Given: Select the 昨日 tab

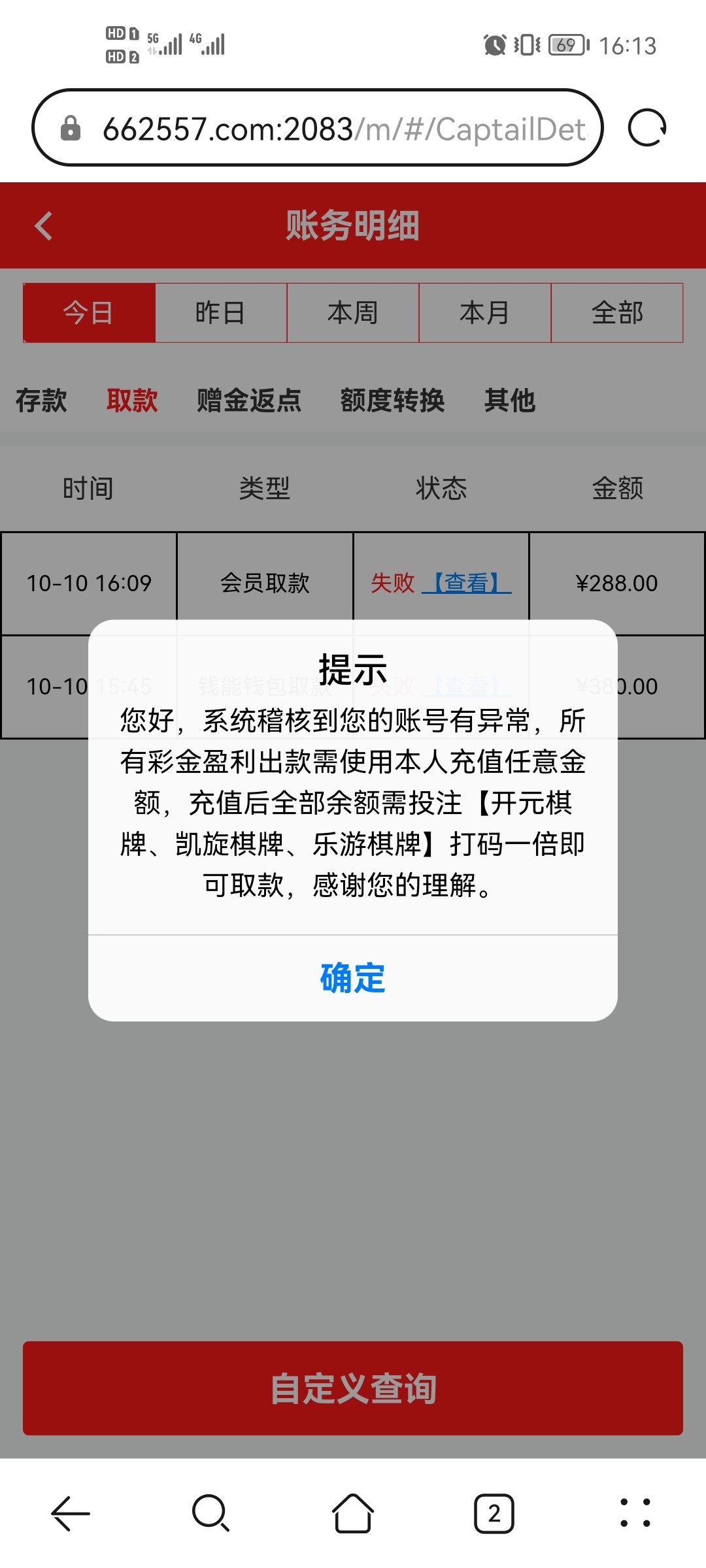Looking at the screenshot, I should 221,313.
